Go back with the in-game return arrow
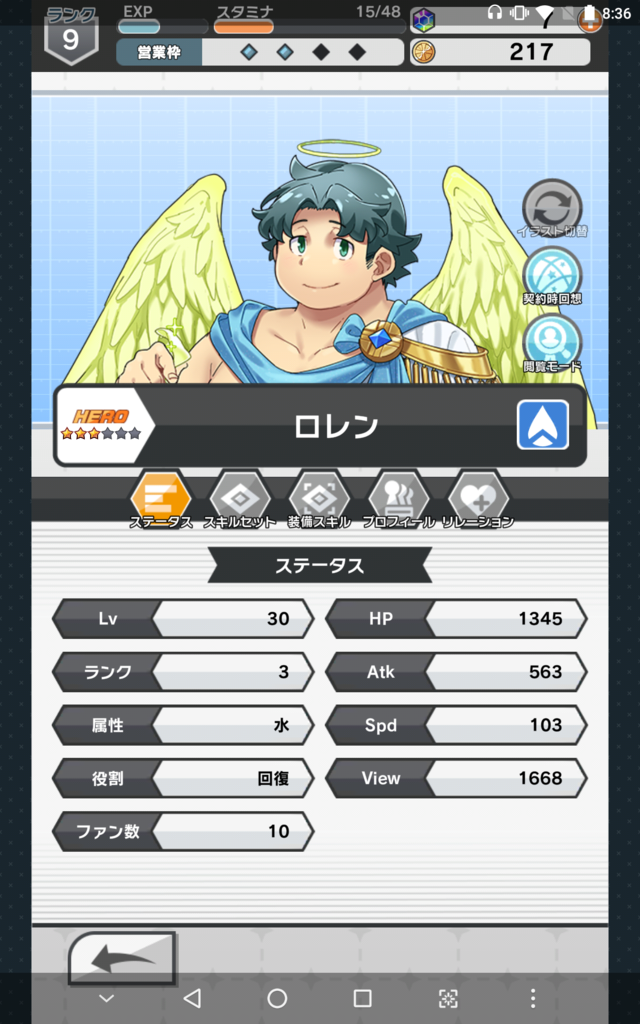Viewport: 640px width, 1024px height. point(122,958)
